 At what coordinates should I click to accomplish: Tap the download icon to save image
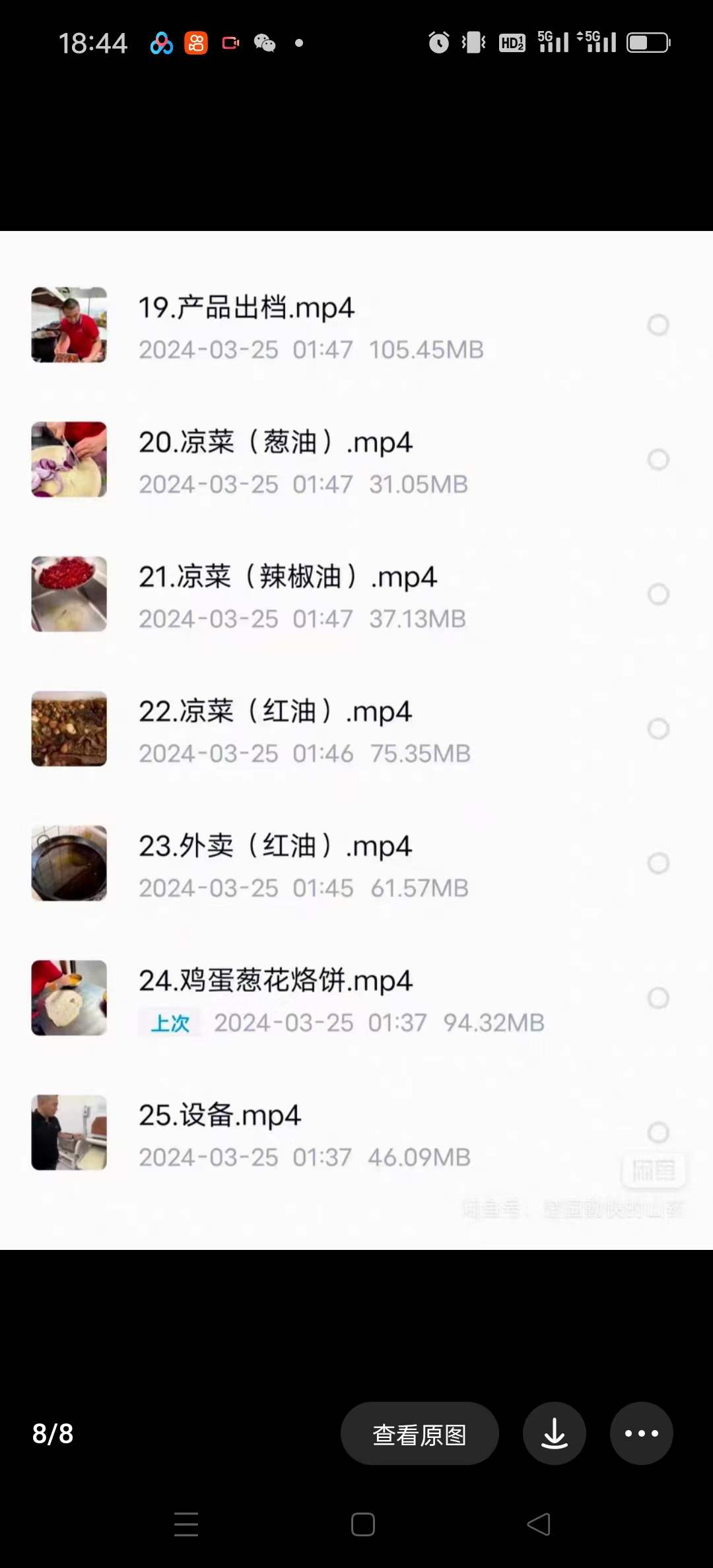pos(554,1433)
